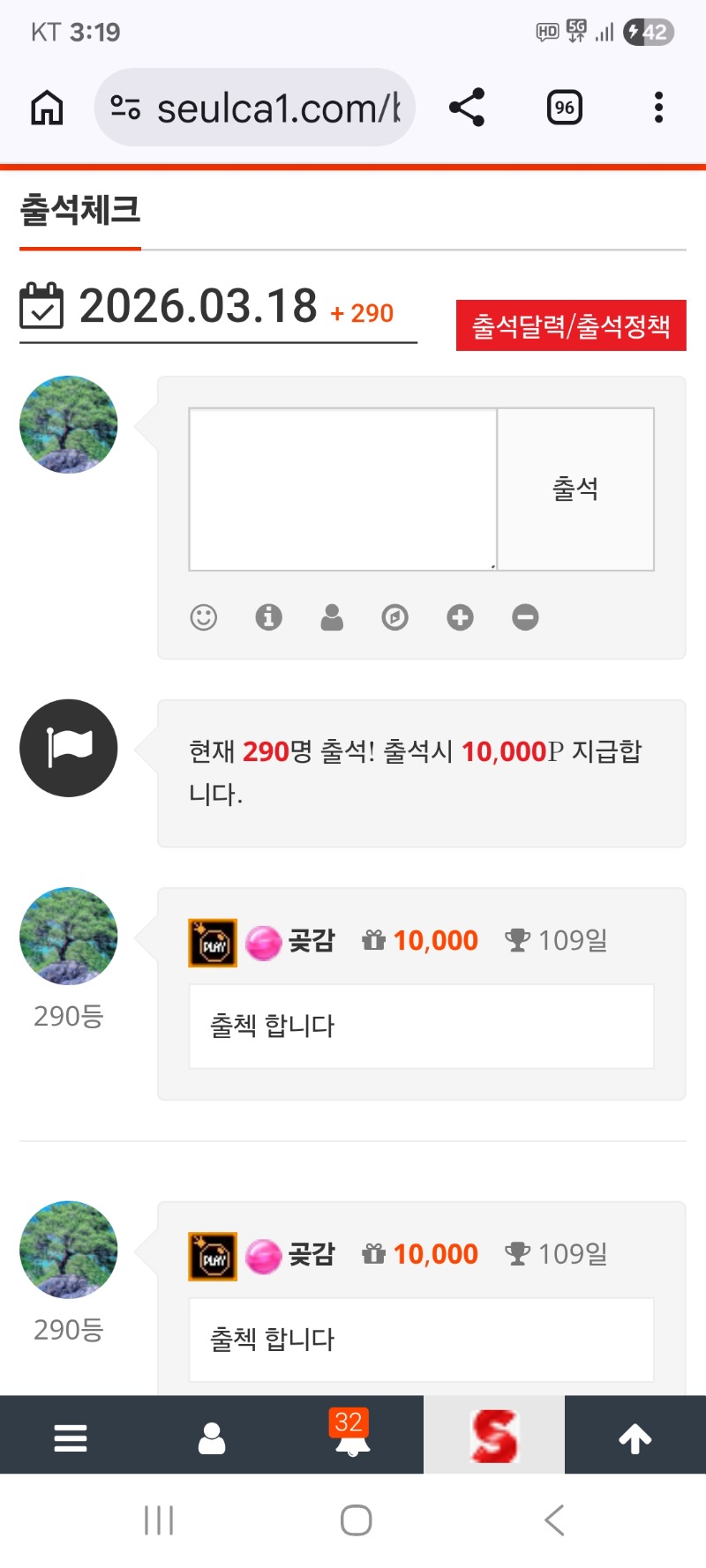The width and height of the screenshot is (706, 1568).
Task: Open 출석달력/출석정책
Action: click(571, 325)
